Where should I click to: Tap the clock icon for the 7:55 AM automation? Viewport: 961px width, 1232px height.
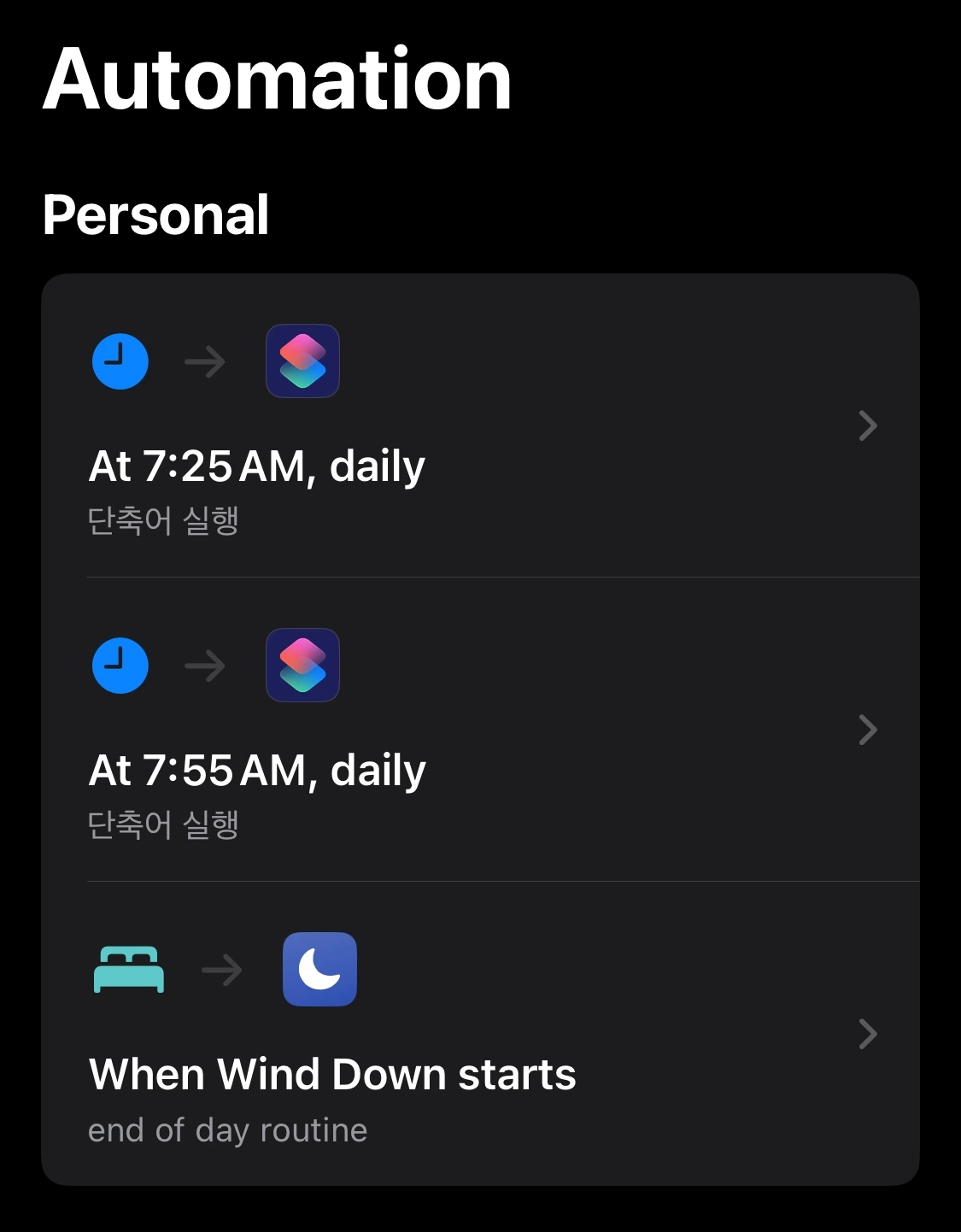[120, 666]
